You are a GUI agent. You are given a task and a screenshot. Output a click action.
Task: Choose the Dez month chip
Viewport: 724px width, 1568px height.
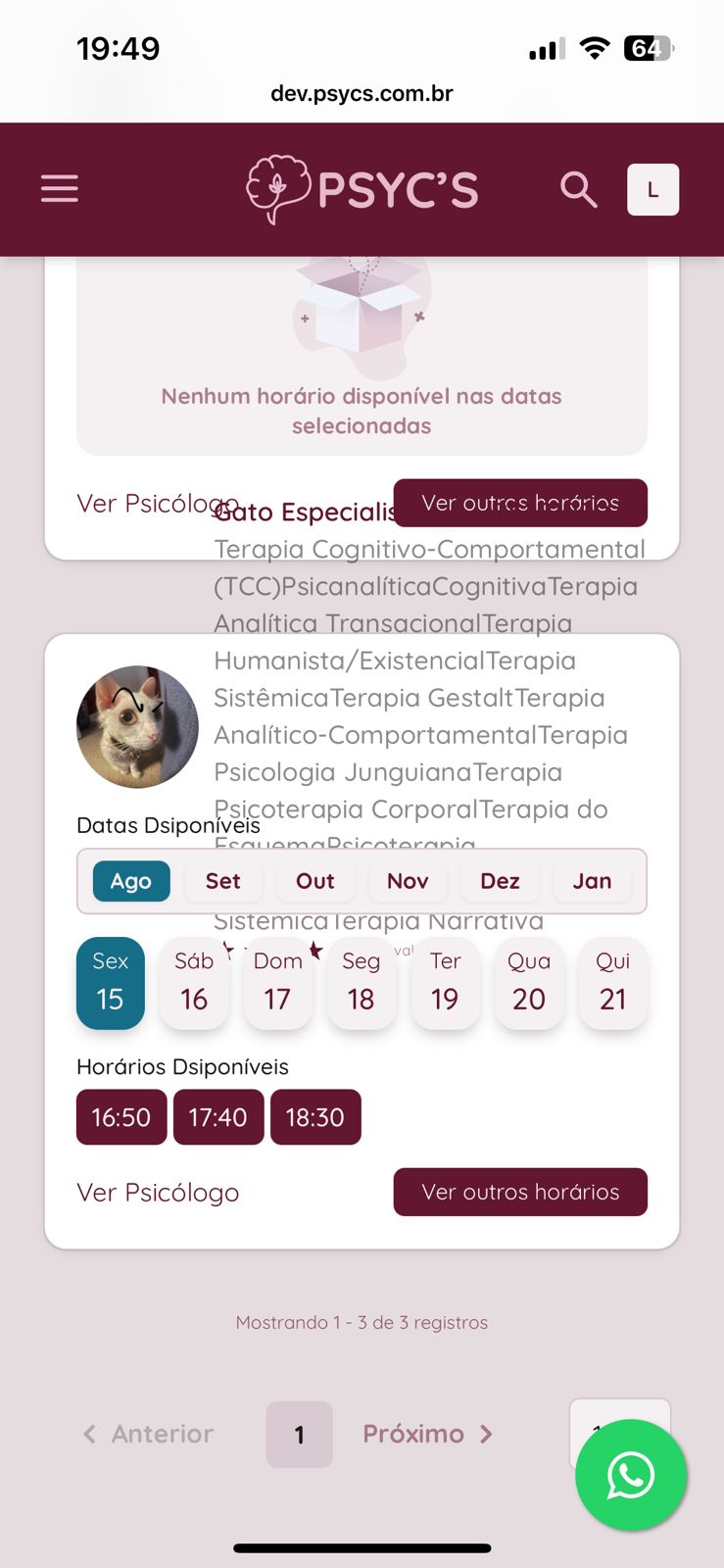(x=500, y=881)
